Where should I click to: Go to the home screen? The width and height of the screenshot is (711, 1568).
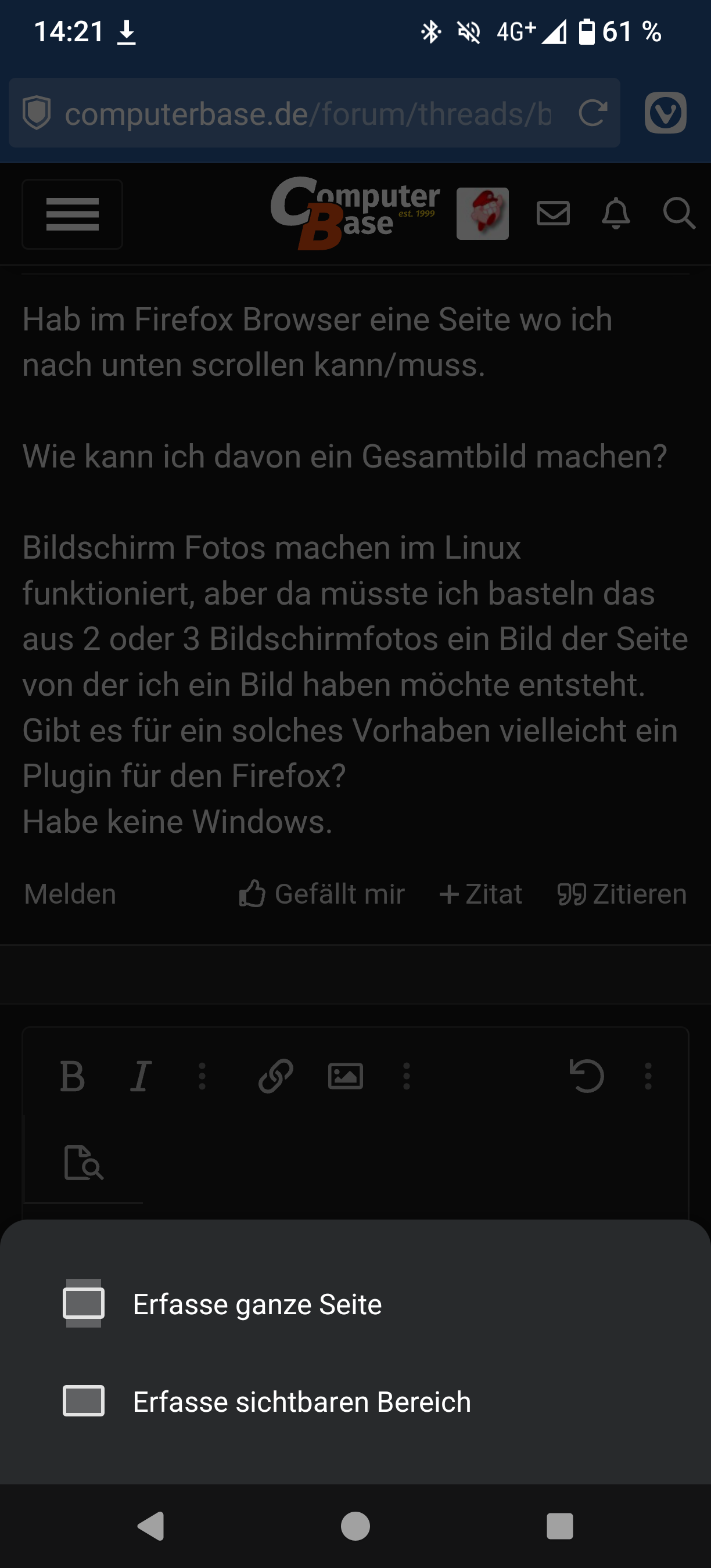pyautogui.click(x=355, y=1526)
